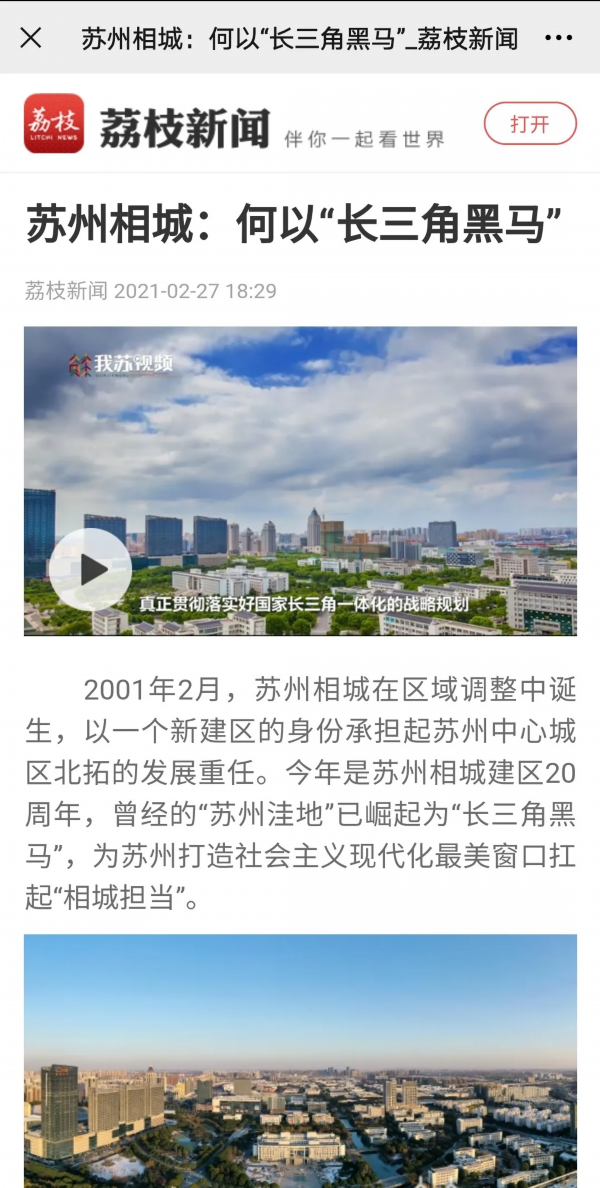
Task: Tap the 打开 button to open app
Action: click(530, 124)
